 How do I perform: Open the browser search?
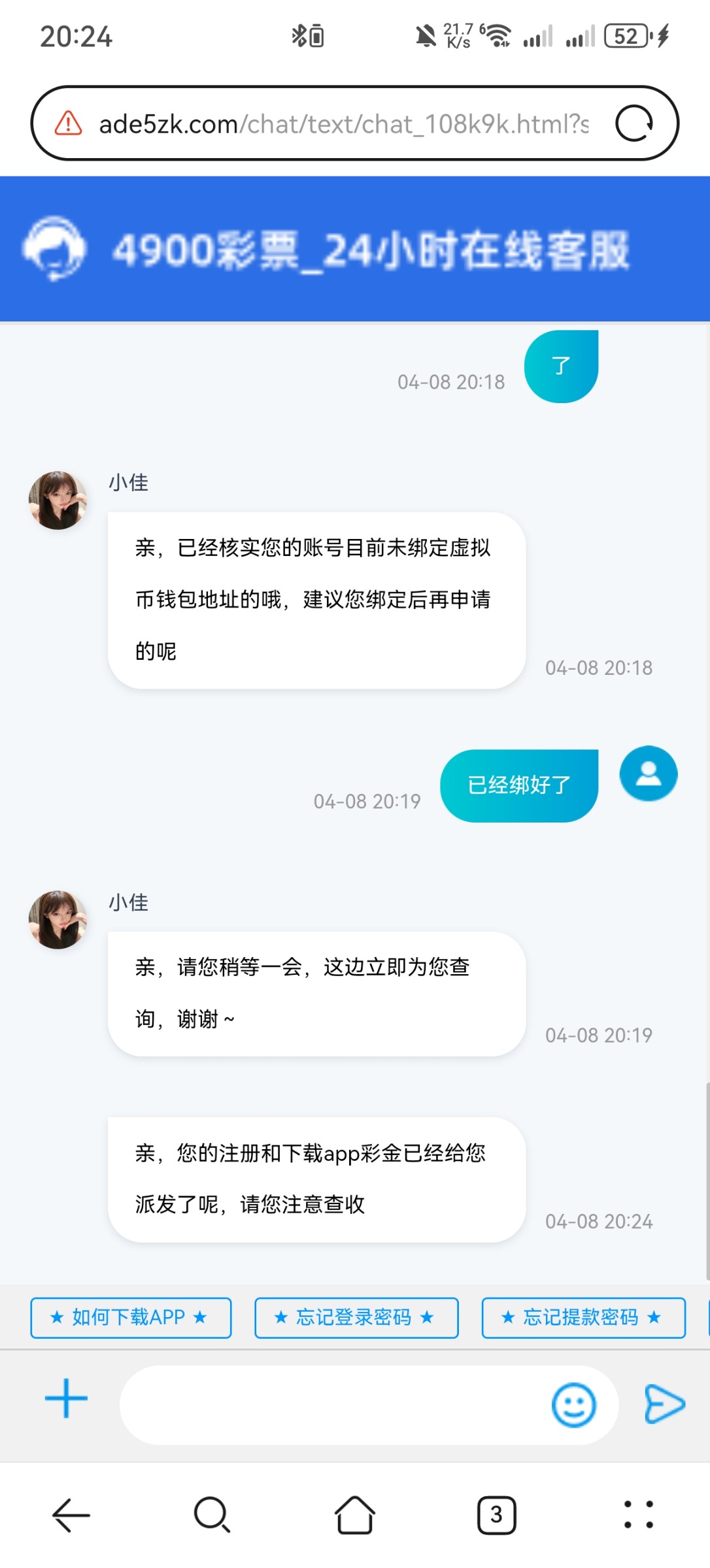[x=212, y=1514]
